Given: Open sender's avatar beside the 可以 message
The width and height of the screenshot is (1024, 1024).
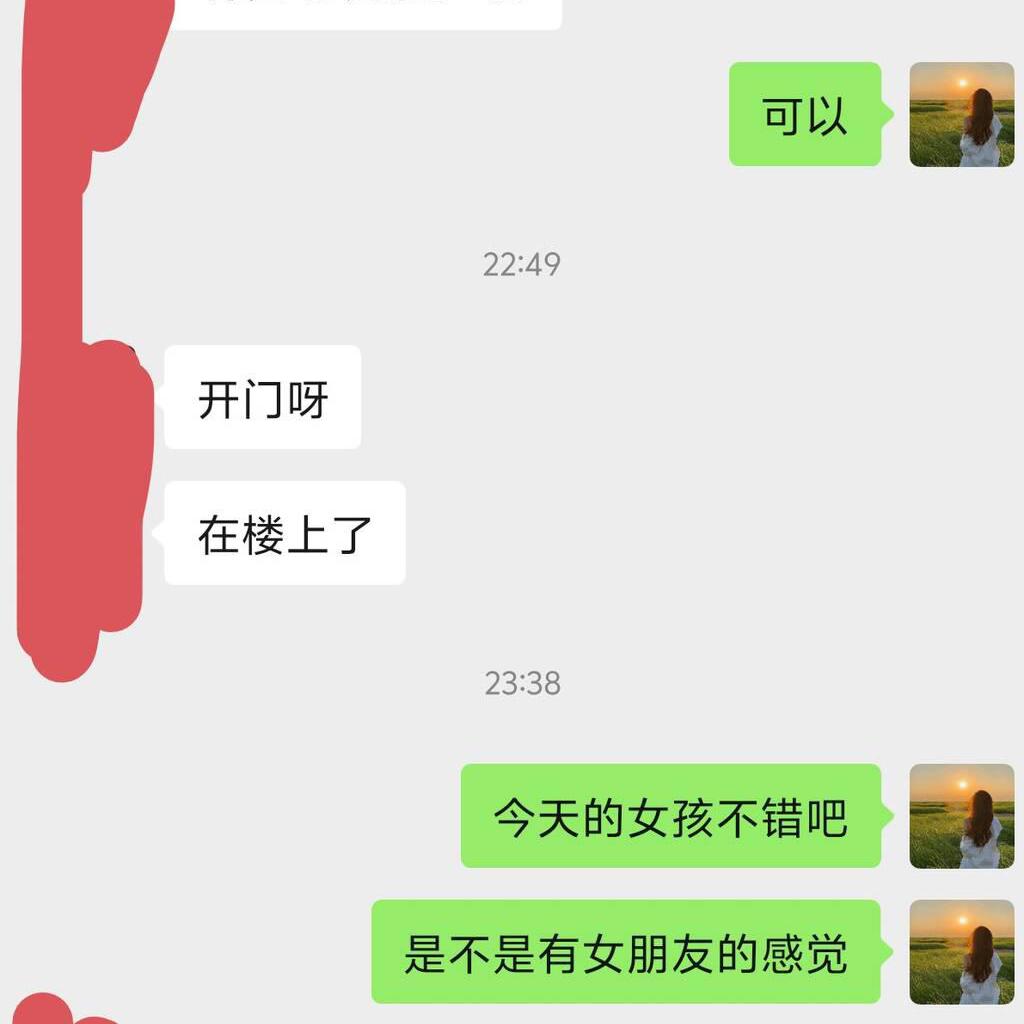Looking at the screenshot, I should coord(961,114).
